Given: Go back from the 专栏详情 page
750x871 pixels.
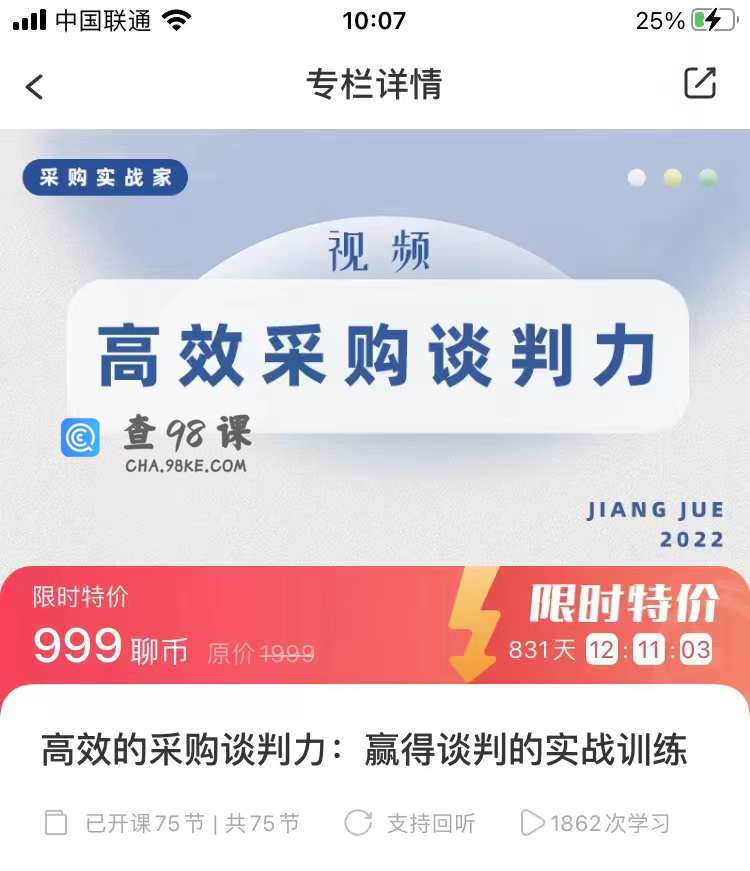Looking at the screenshot, I should tap(35, 87).
